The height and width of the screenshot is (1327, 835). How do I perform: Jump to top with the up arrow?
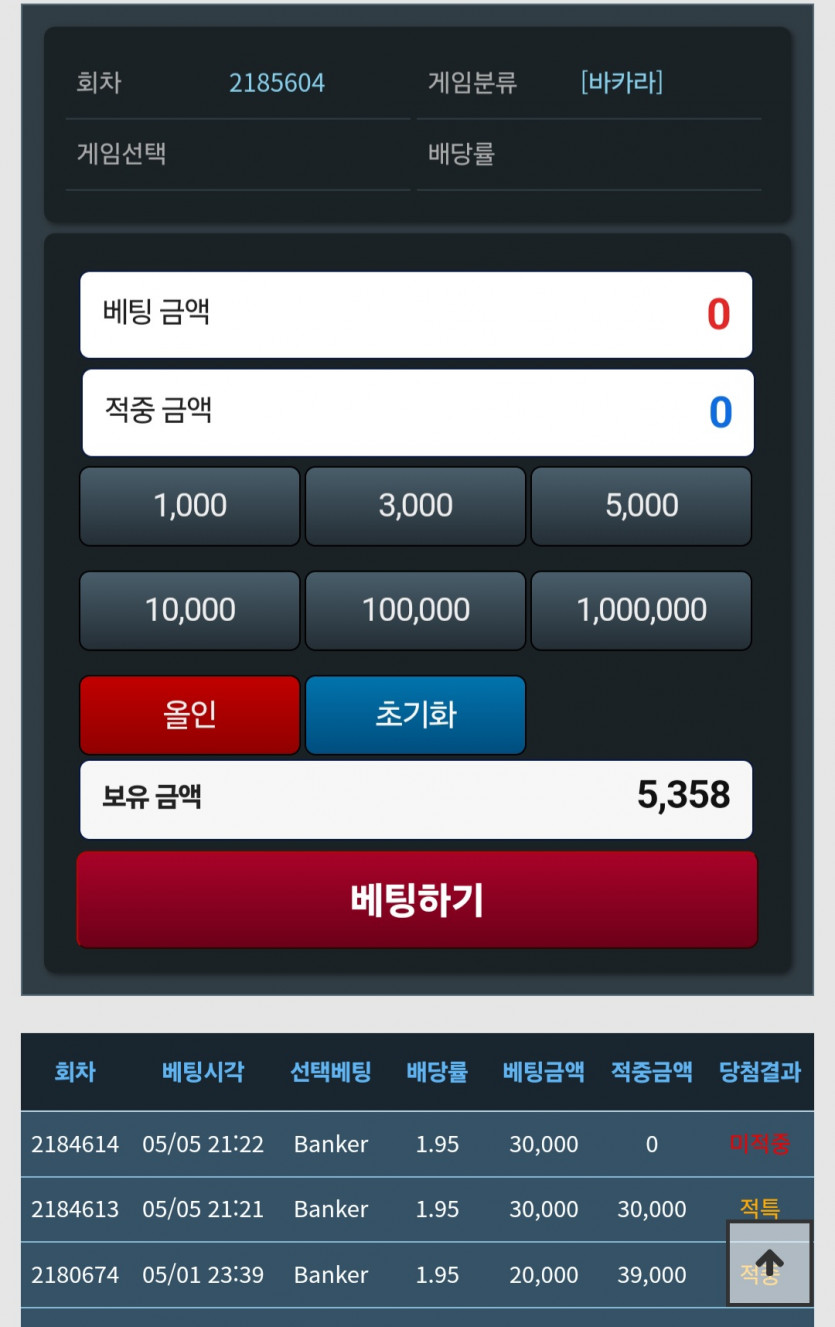tap(769, 1263)
